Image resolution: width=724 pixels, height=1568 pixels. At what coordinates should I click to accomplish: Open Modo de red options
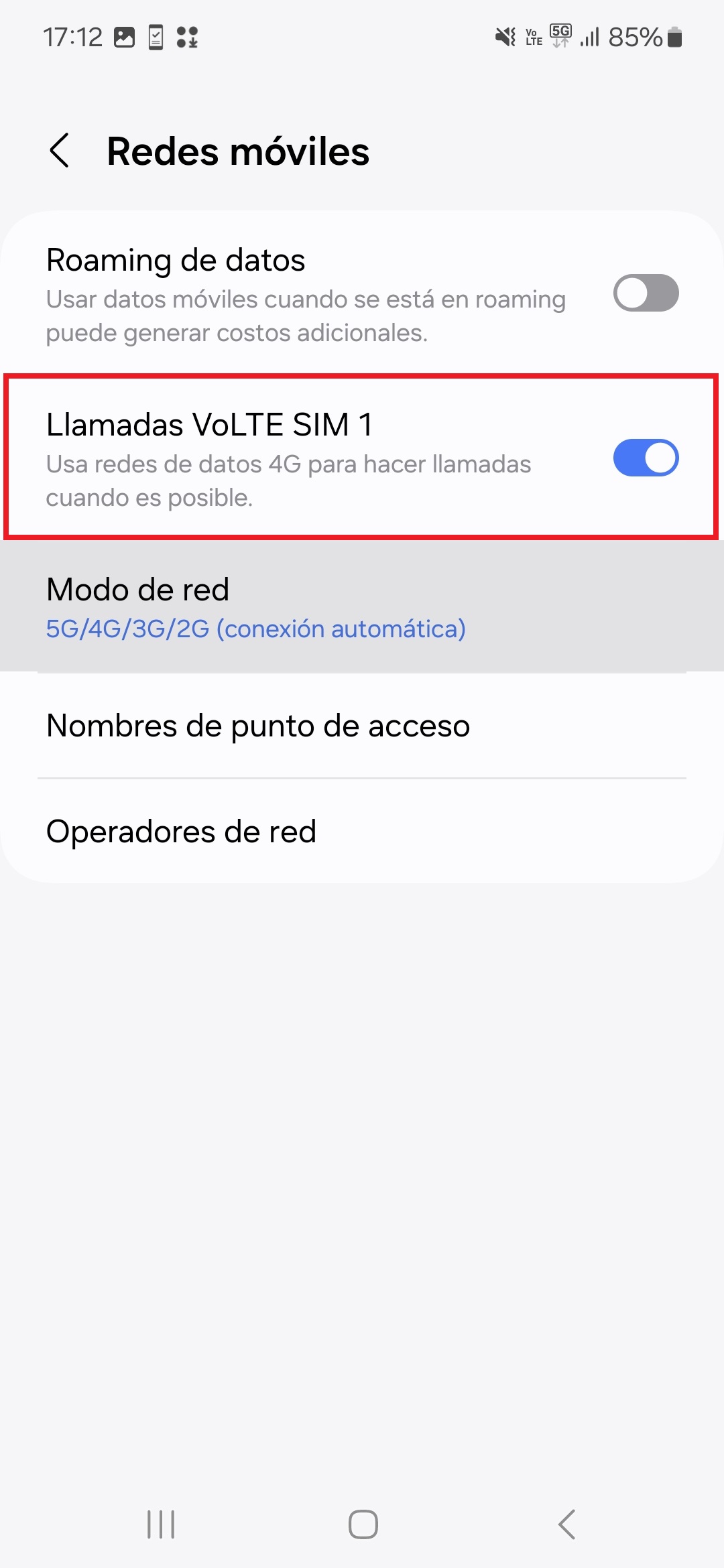[362, 607]
